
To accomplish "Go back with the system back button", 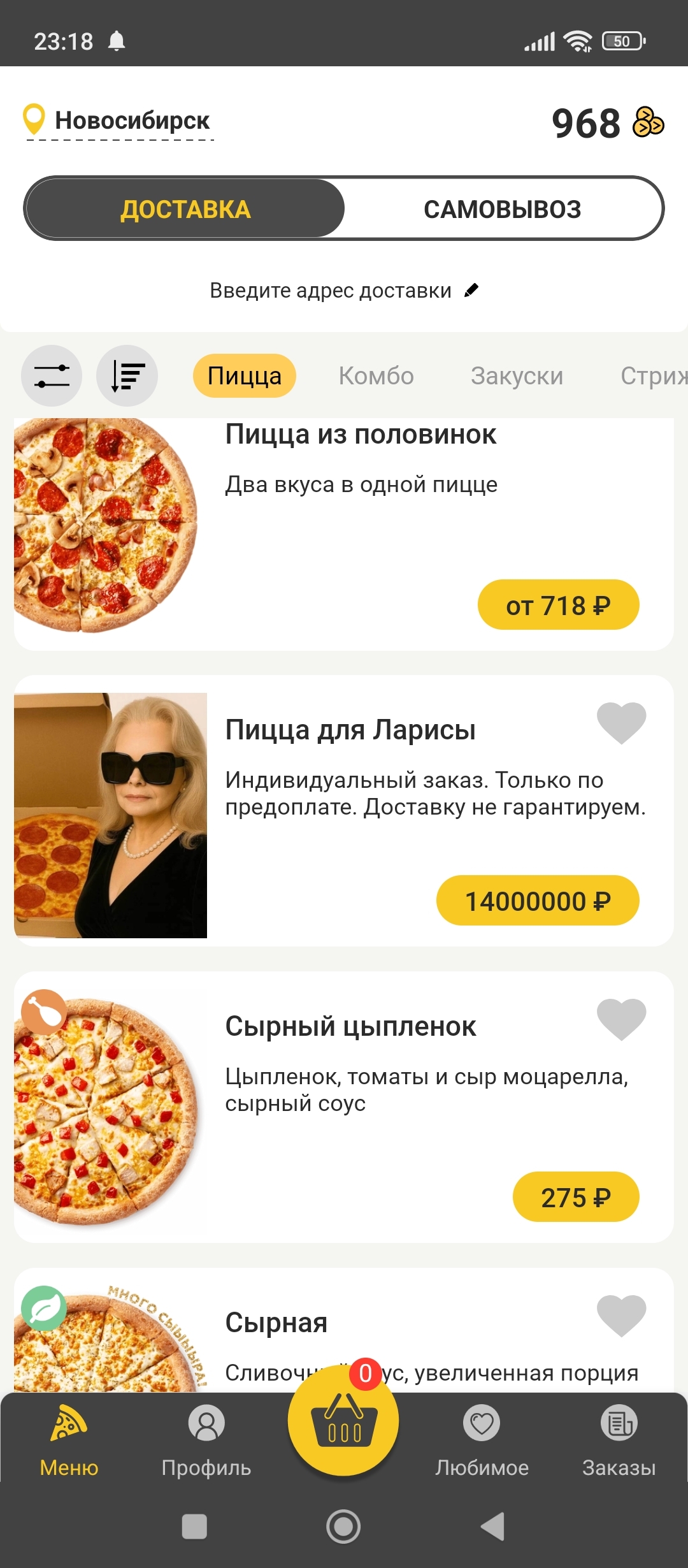I will pyautogui.click(x=492, y=1527).
